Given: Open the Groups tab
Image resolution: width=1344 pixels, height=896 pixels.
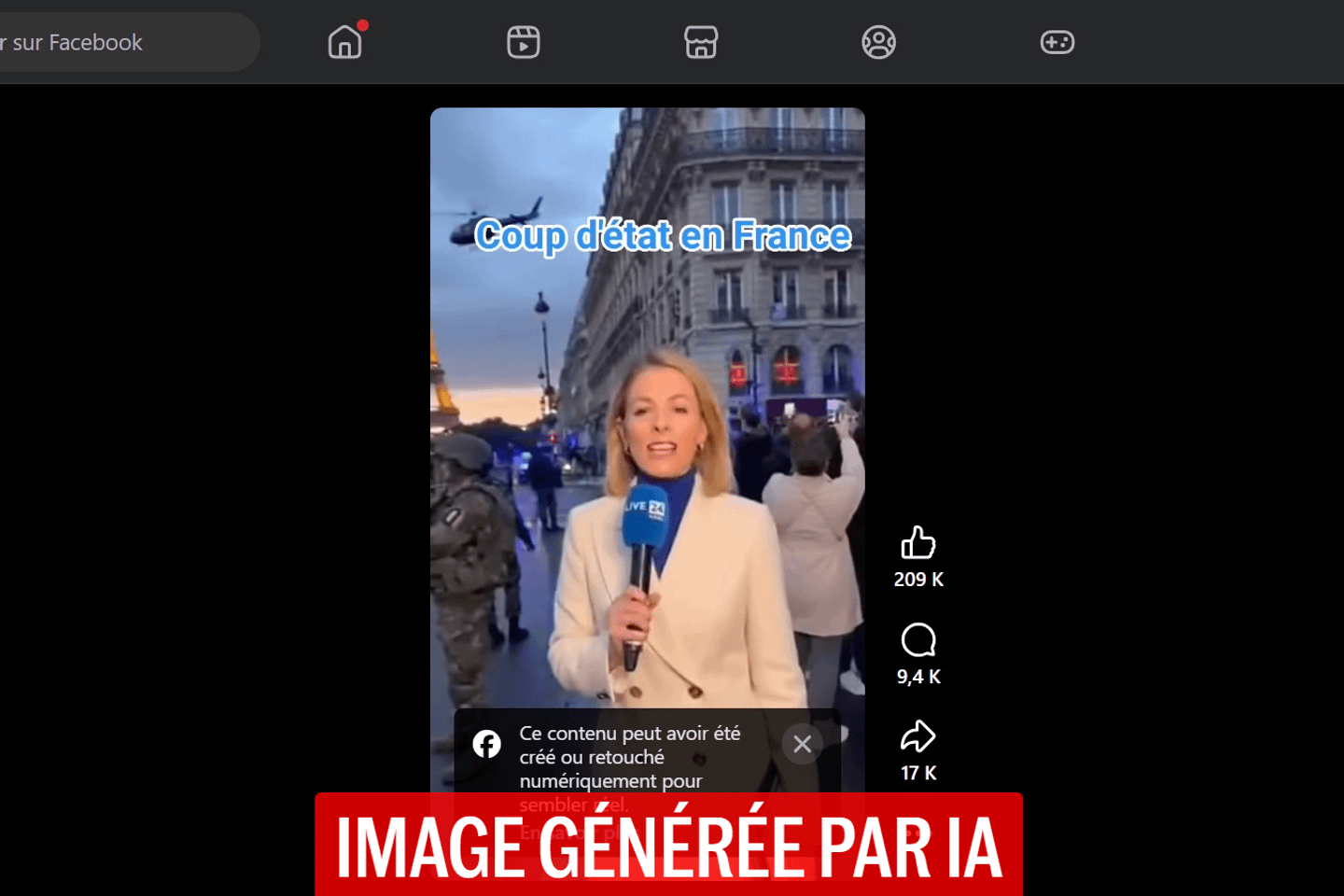Looking at the screenshot, I should (878, 42).
